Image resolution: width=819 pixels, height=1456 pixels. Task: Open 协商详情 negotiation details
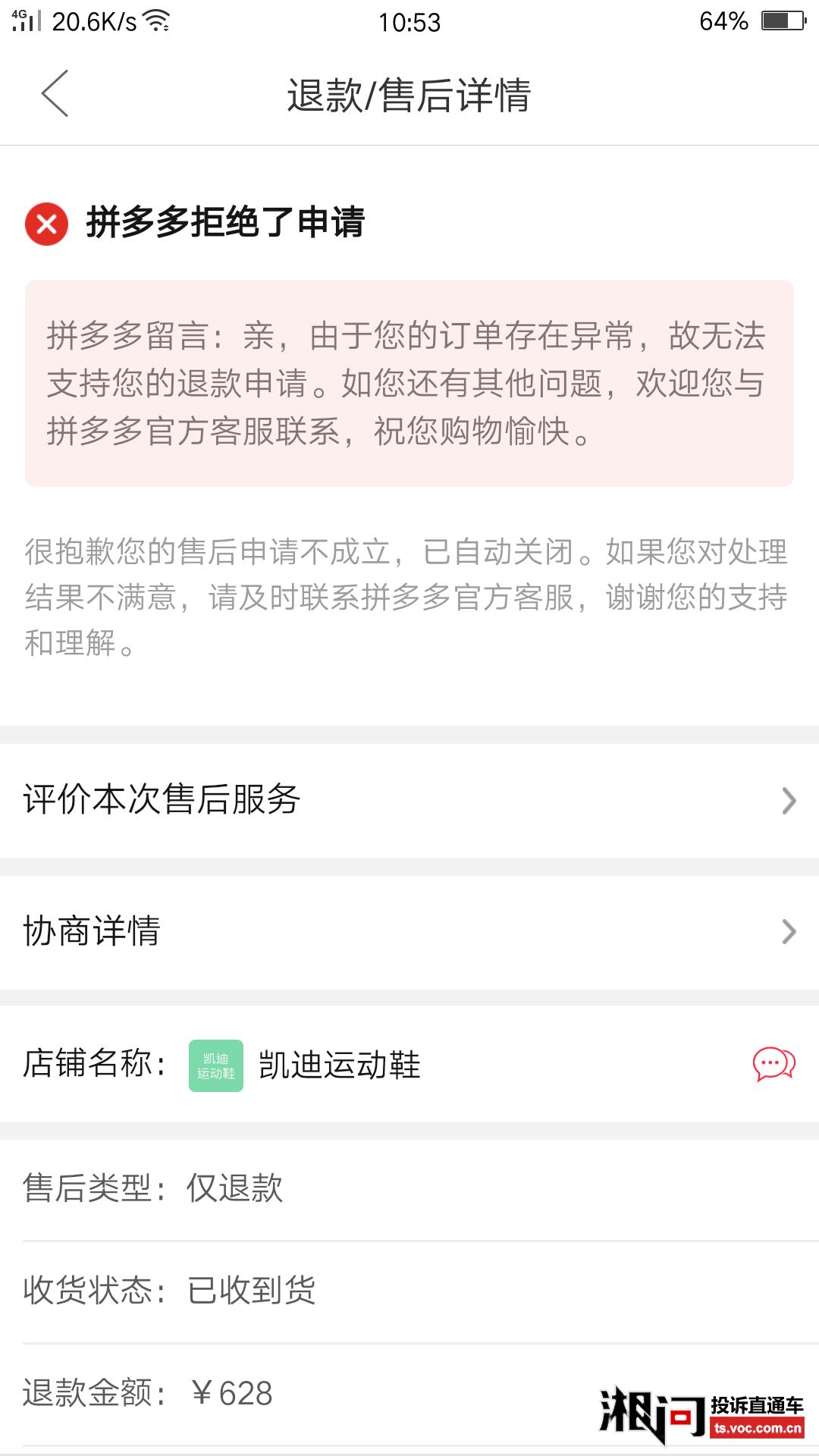click(409, 931)
